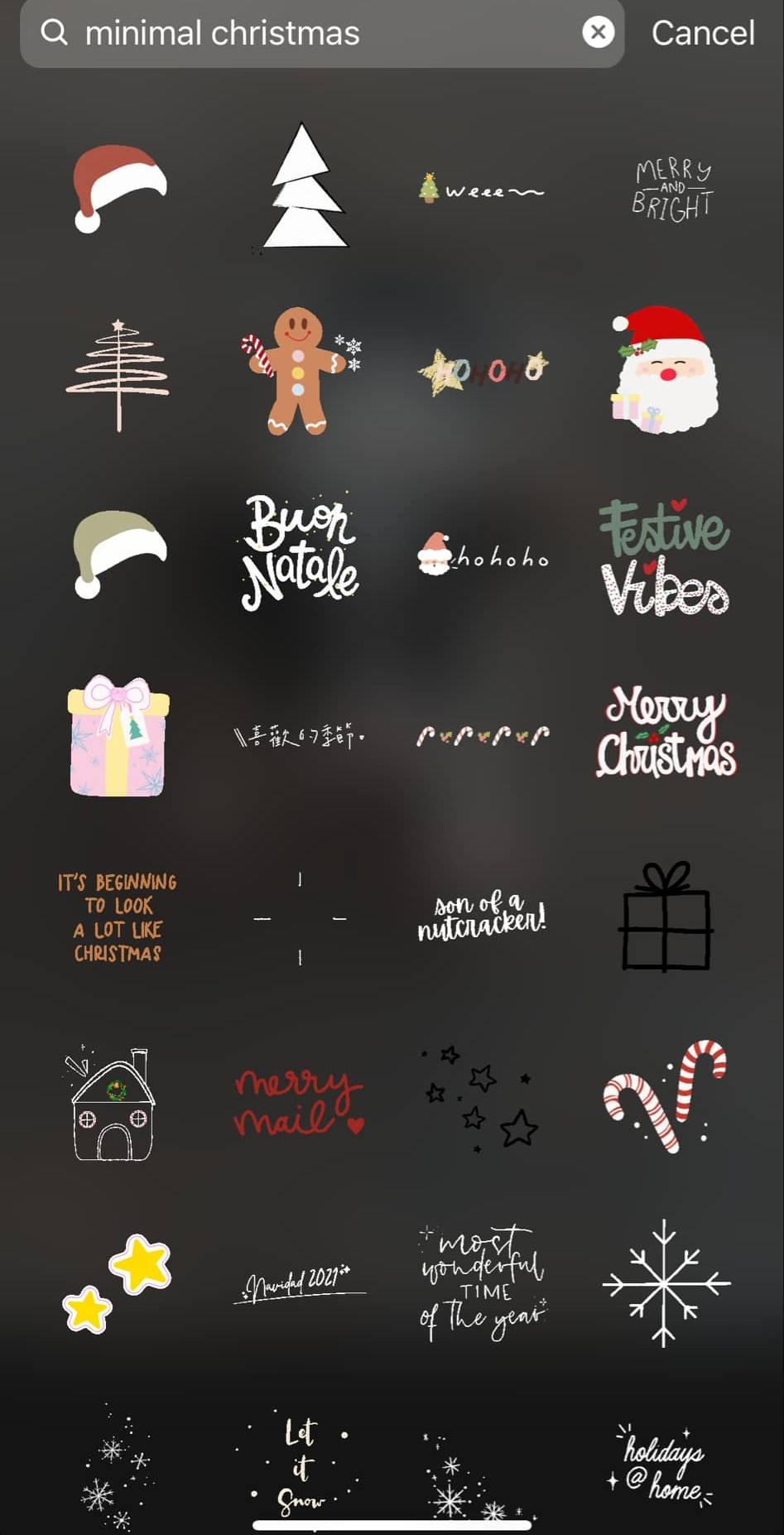
Task: Add the gingerbread man sticker
Action: (300, 370)
